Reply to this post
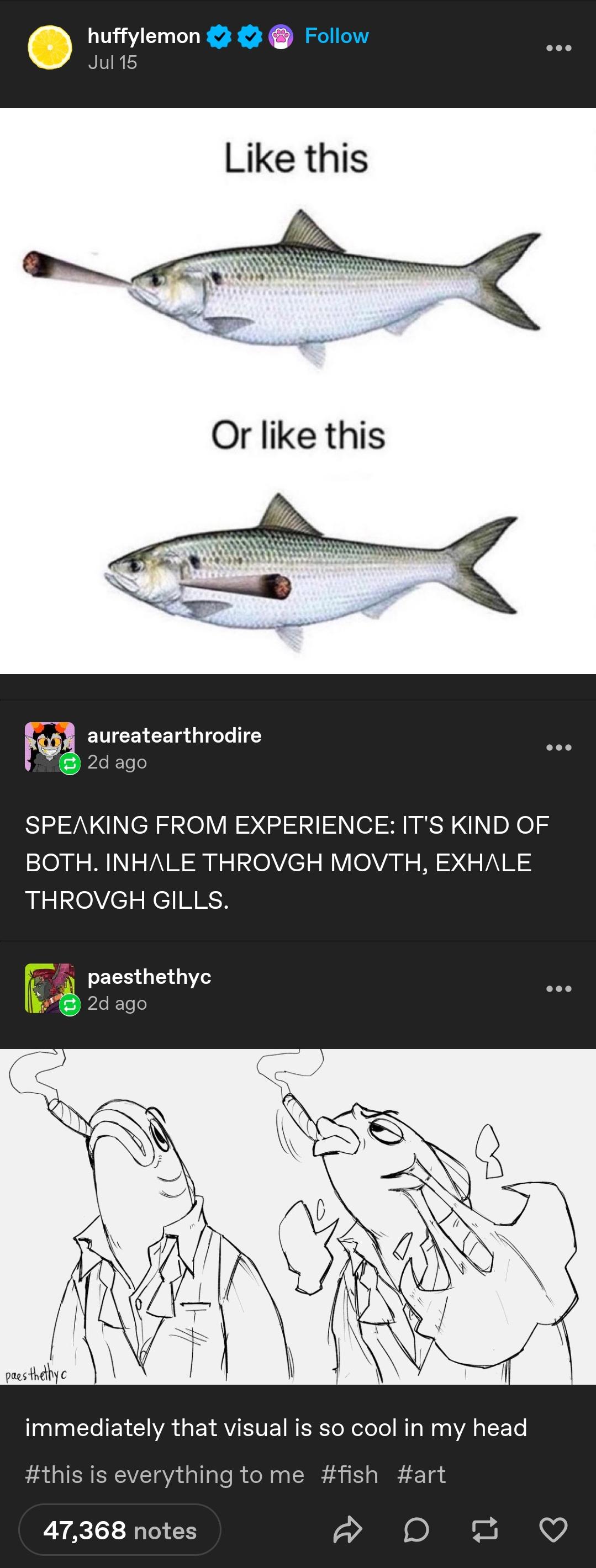Image resolution: width=596 pixels, height=1568 pixels. [416, 1530]
